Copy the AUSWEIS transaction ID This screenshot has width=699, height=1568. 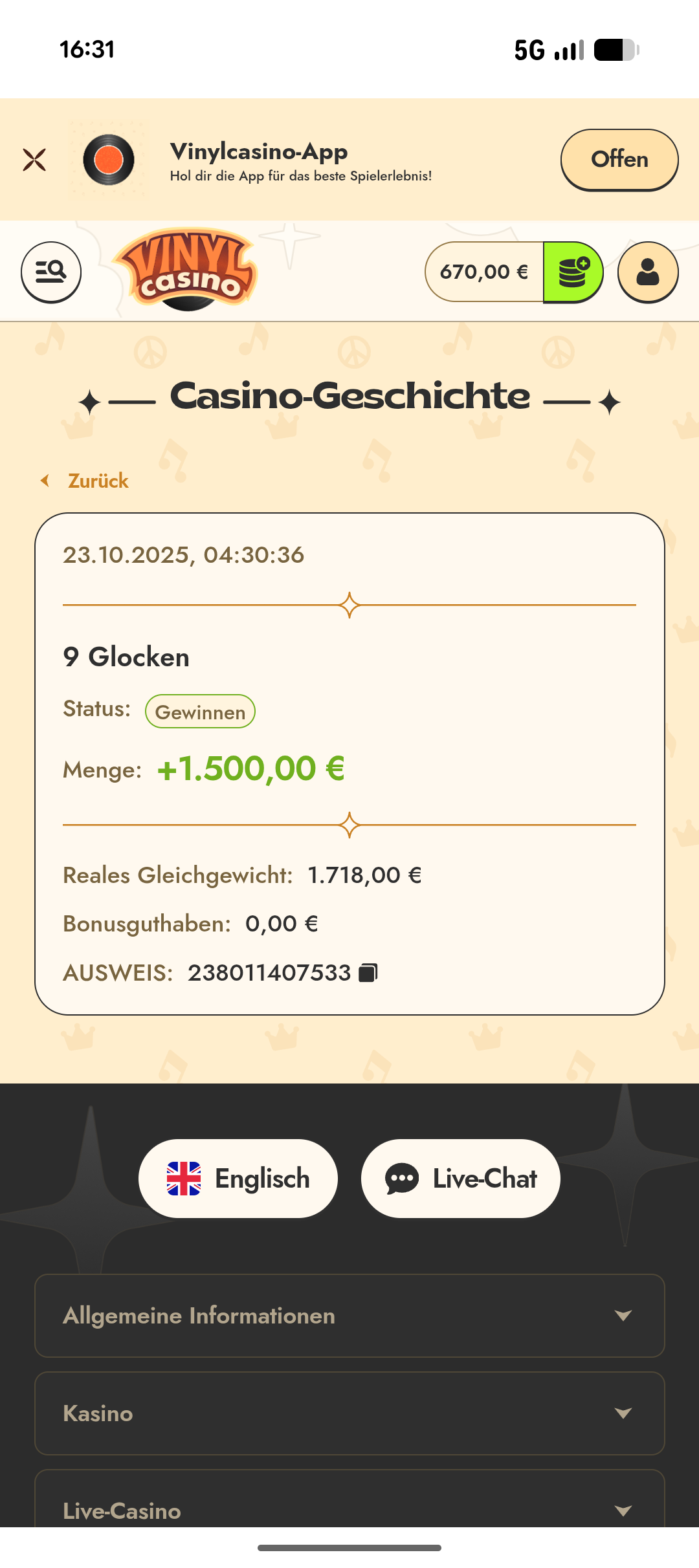[368, 973]
